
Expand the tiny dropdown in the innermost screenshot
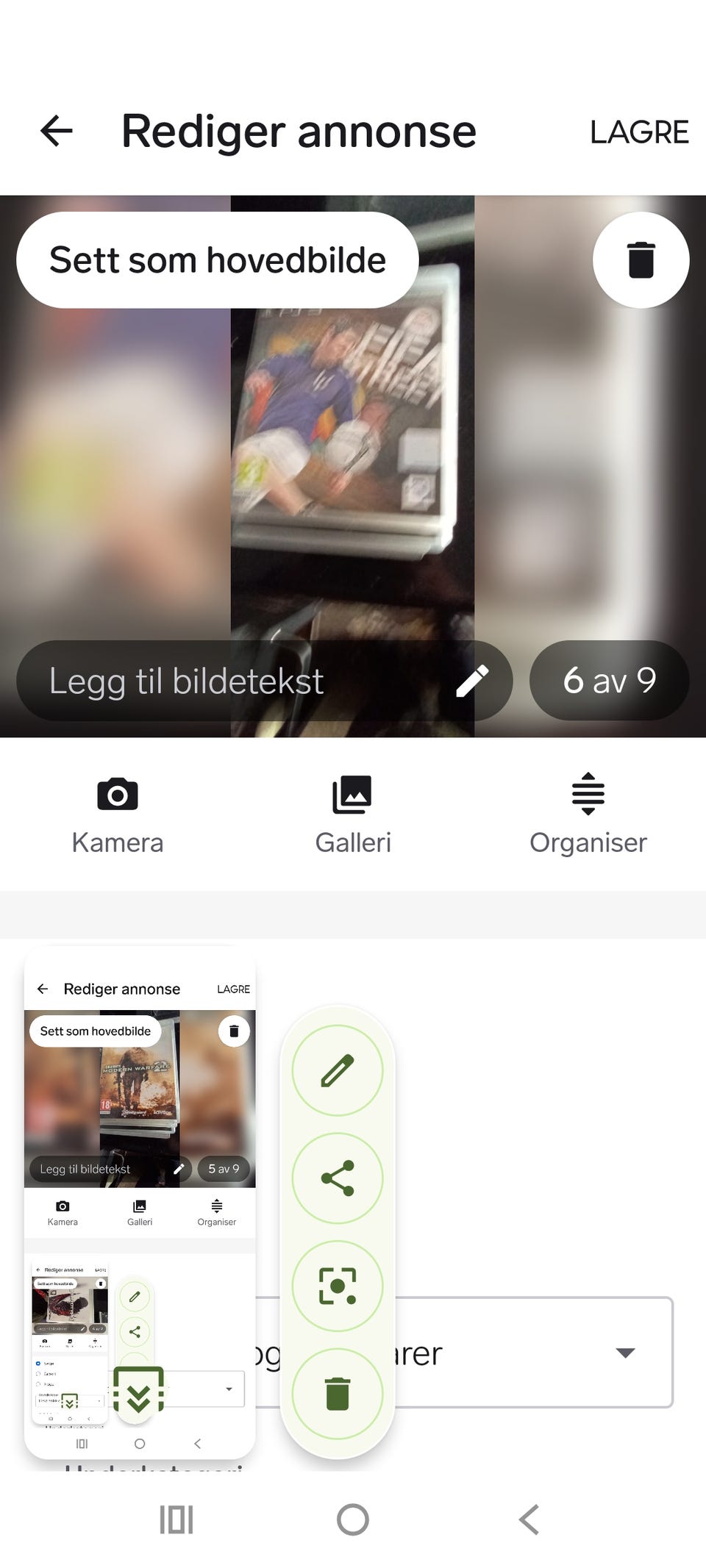click(99, 1401)
